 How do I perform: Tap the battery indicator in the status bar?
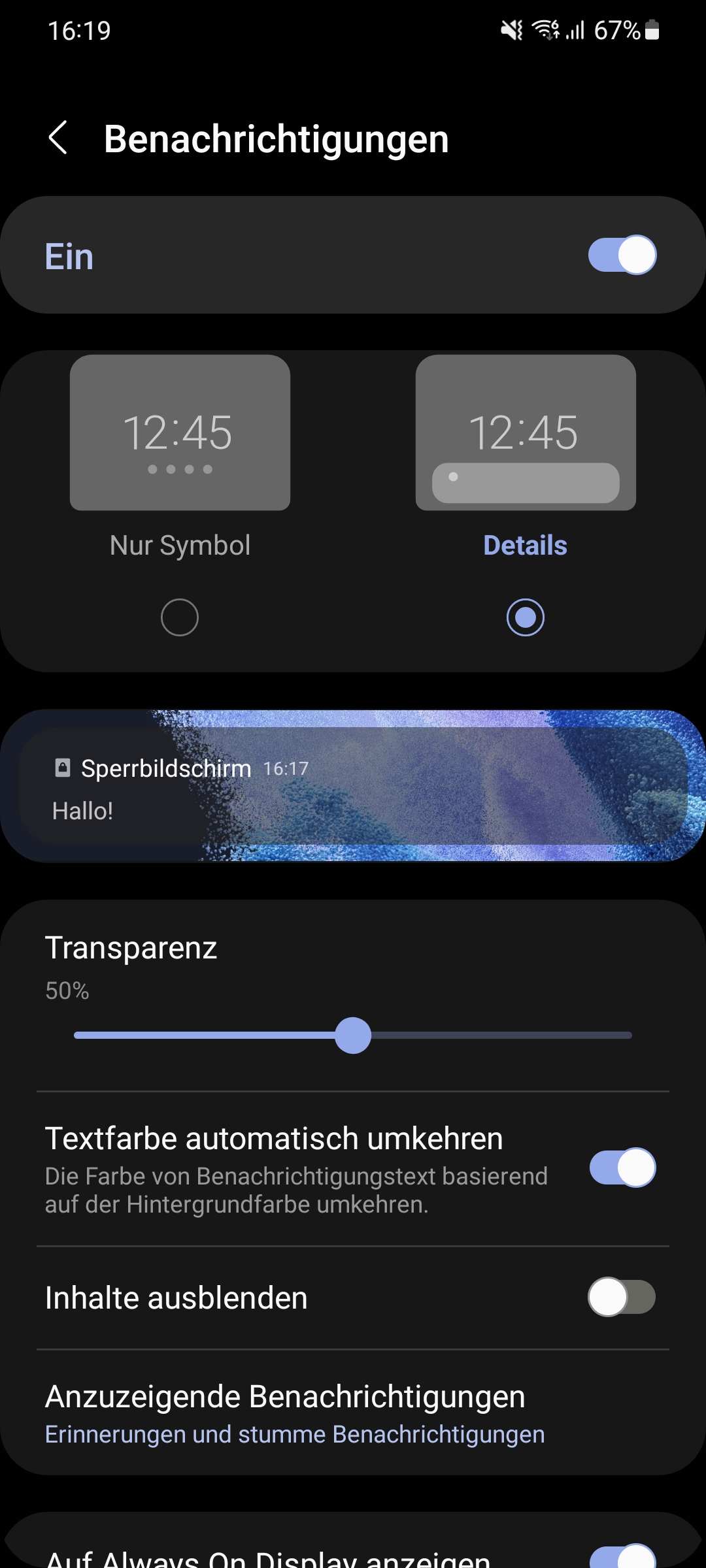click(650, 29)
